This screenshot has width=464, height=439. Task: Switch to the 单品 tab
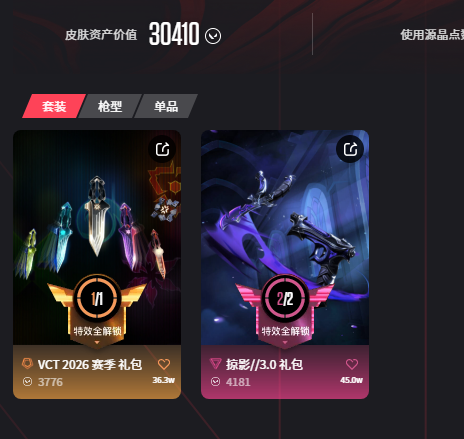[166, 106]
